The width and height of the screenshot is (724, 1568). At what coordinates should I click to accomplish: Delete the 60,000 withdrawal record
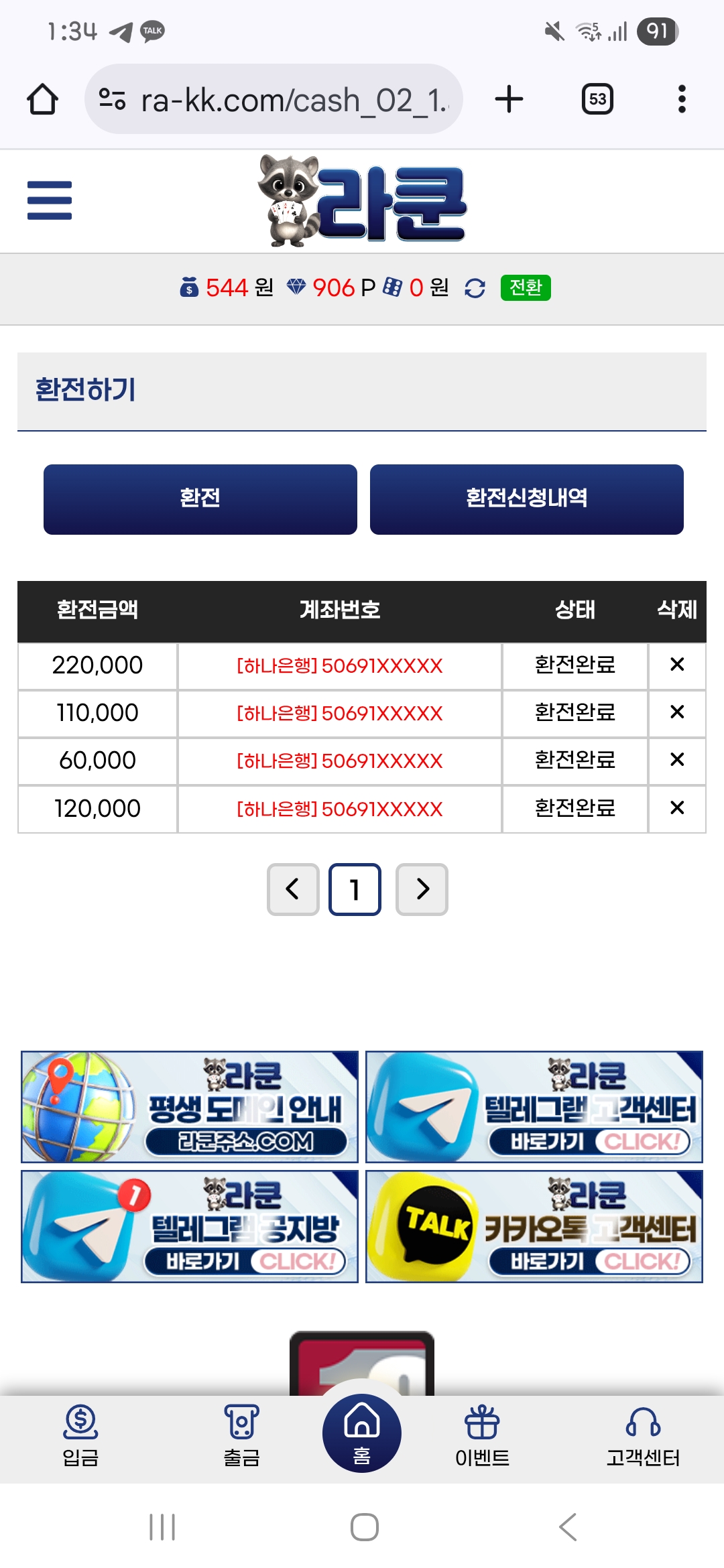[677, 760]
